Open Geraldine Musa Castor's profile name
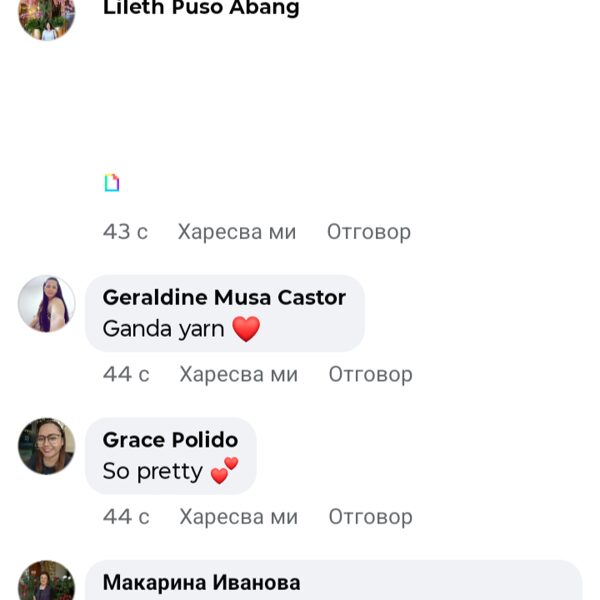Image resolution: width=600 pixels, height=600 pixels. click(x=224, y=297)
